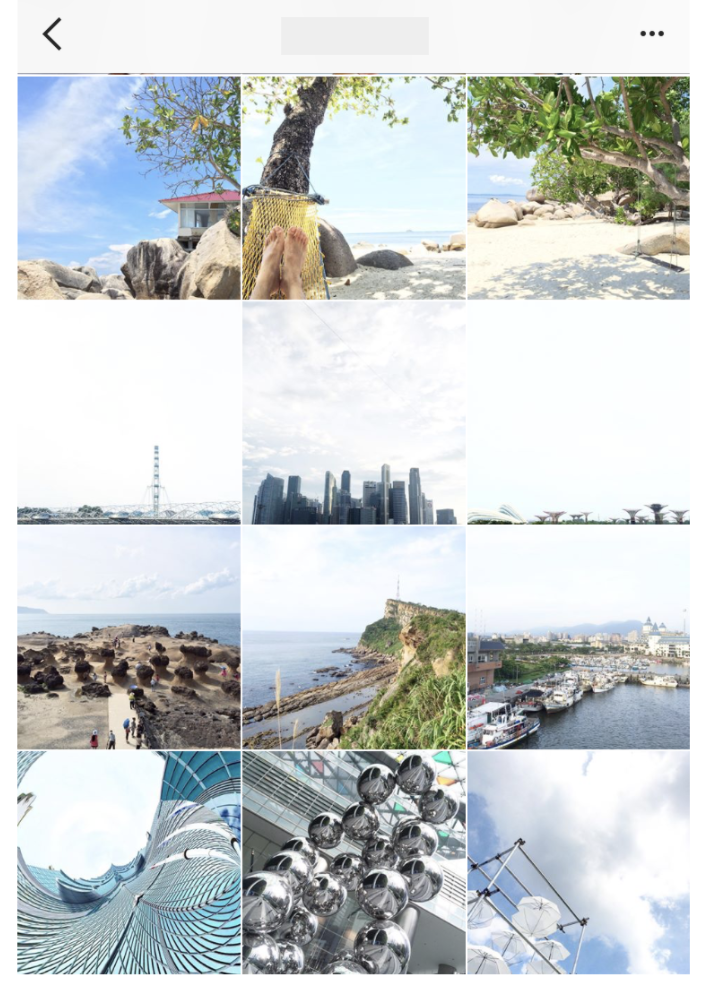Open the curved glass building photo
This screenshot has width=708, height=982.
click(x=129, y=862)
